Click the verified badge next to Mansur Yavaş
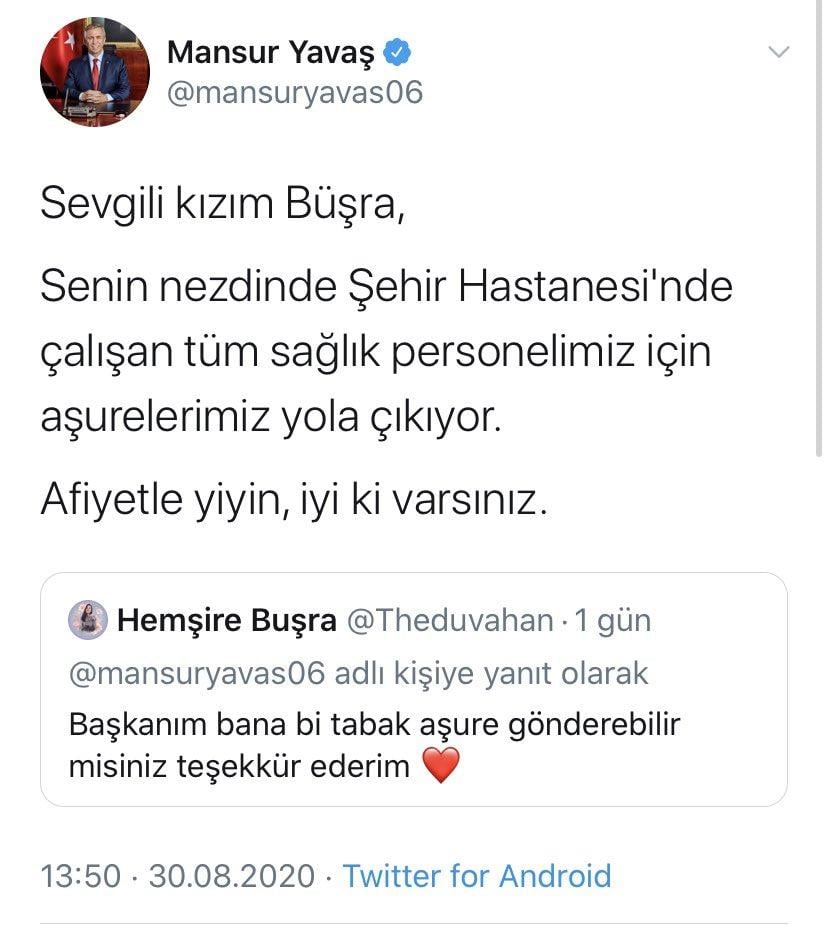Screen dimensions: 828x927 (x=400, y=51)
